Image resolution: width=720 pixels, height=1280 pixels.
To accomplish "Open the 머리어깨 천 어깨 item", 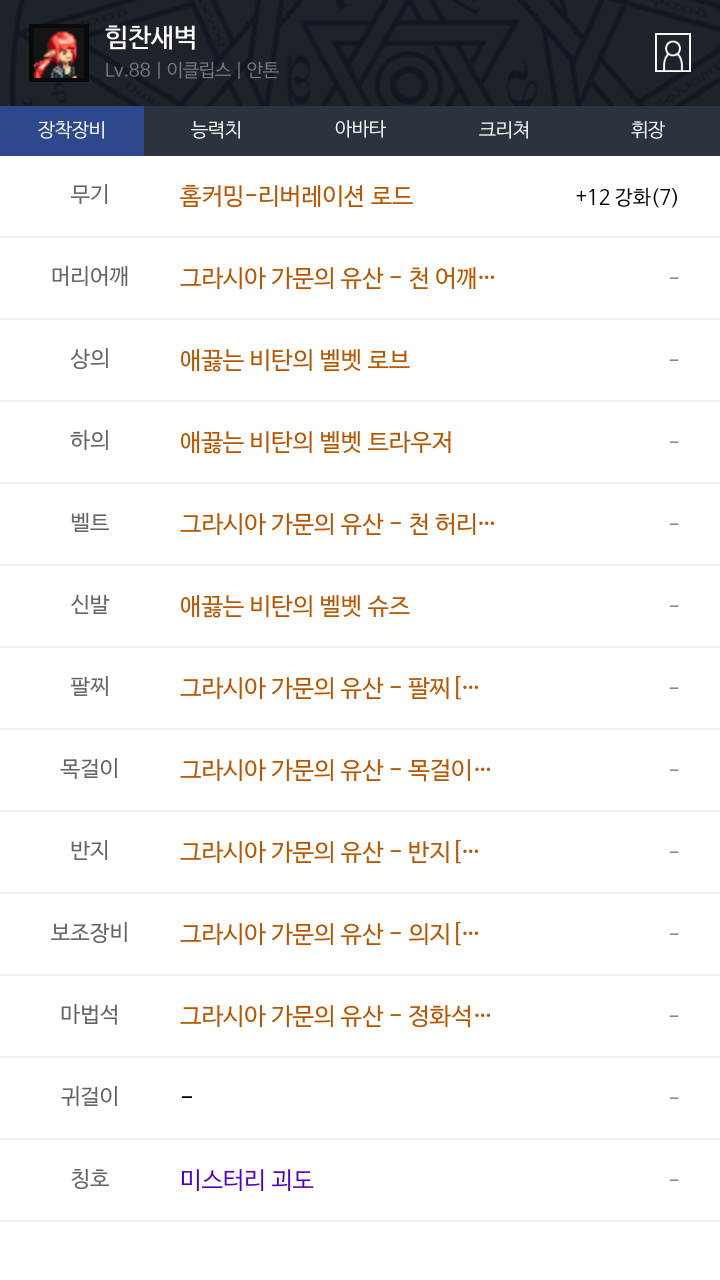I will [x=337, y=278].
